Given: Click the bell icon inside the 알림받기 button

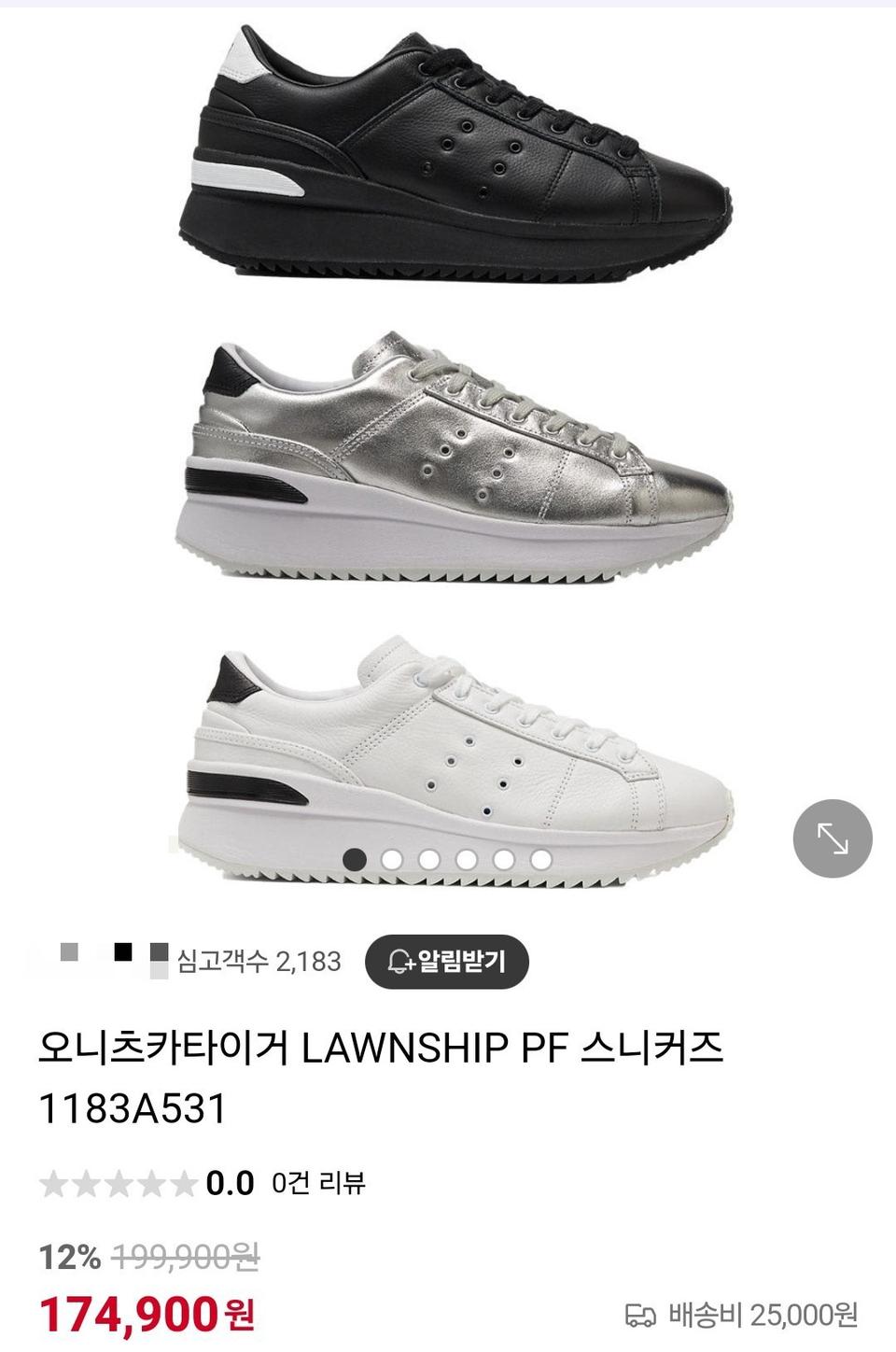Looking at the screenshot, I should pyautogui.click(x=400, y=963).
